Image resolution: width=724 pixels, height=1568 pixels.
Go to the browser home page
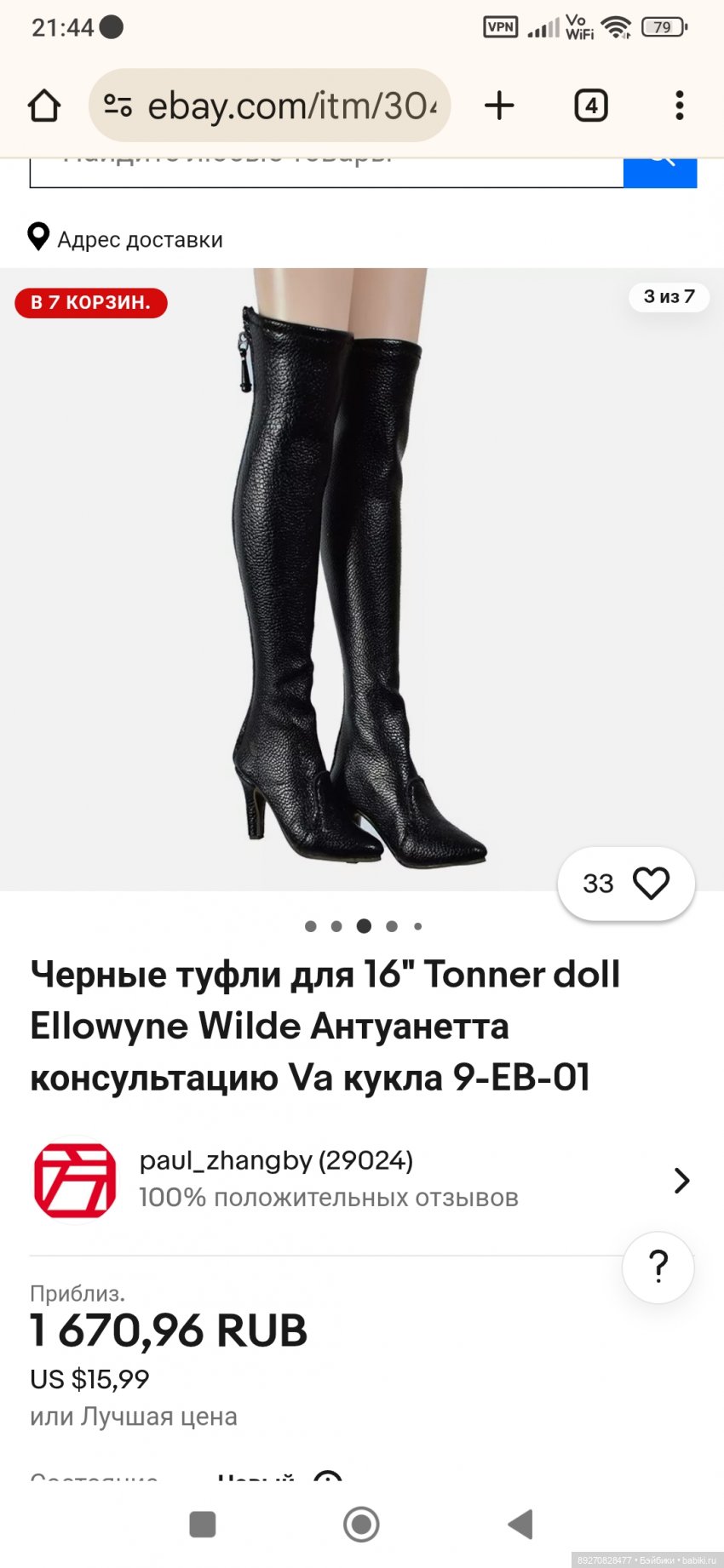pyautogui.click(x=44, y=106)
